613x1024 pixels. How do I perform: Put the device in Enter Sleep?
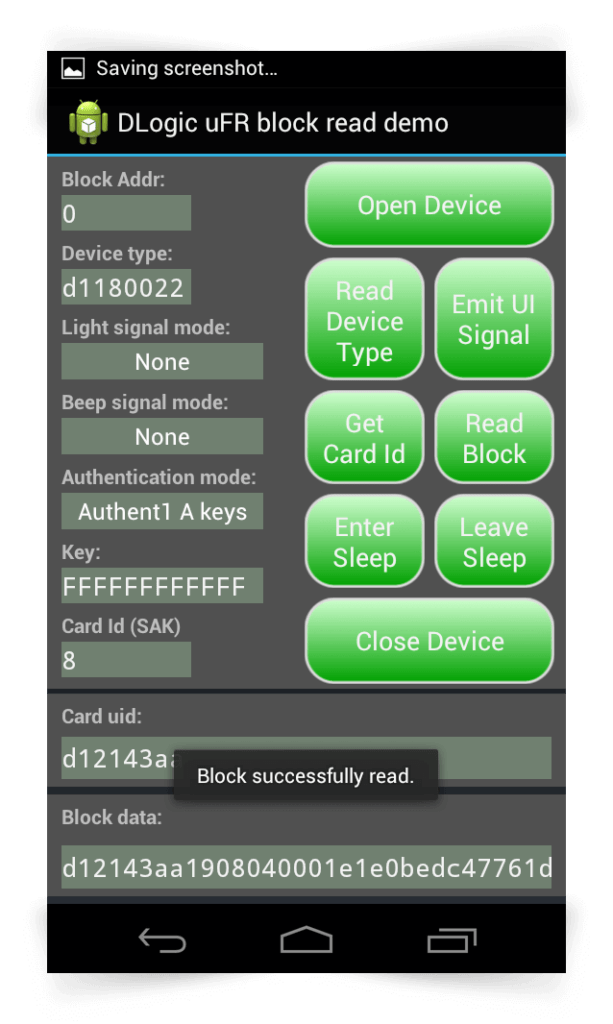coord(364,542)
